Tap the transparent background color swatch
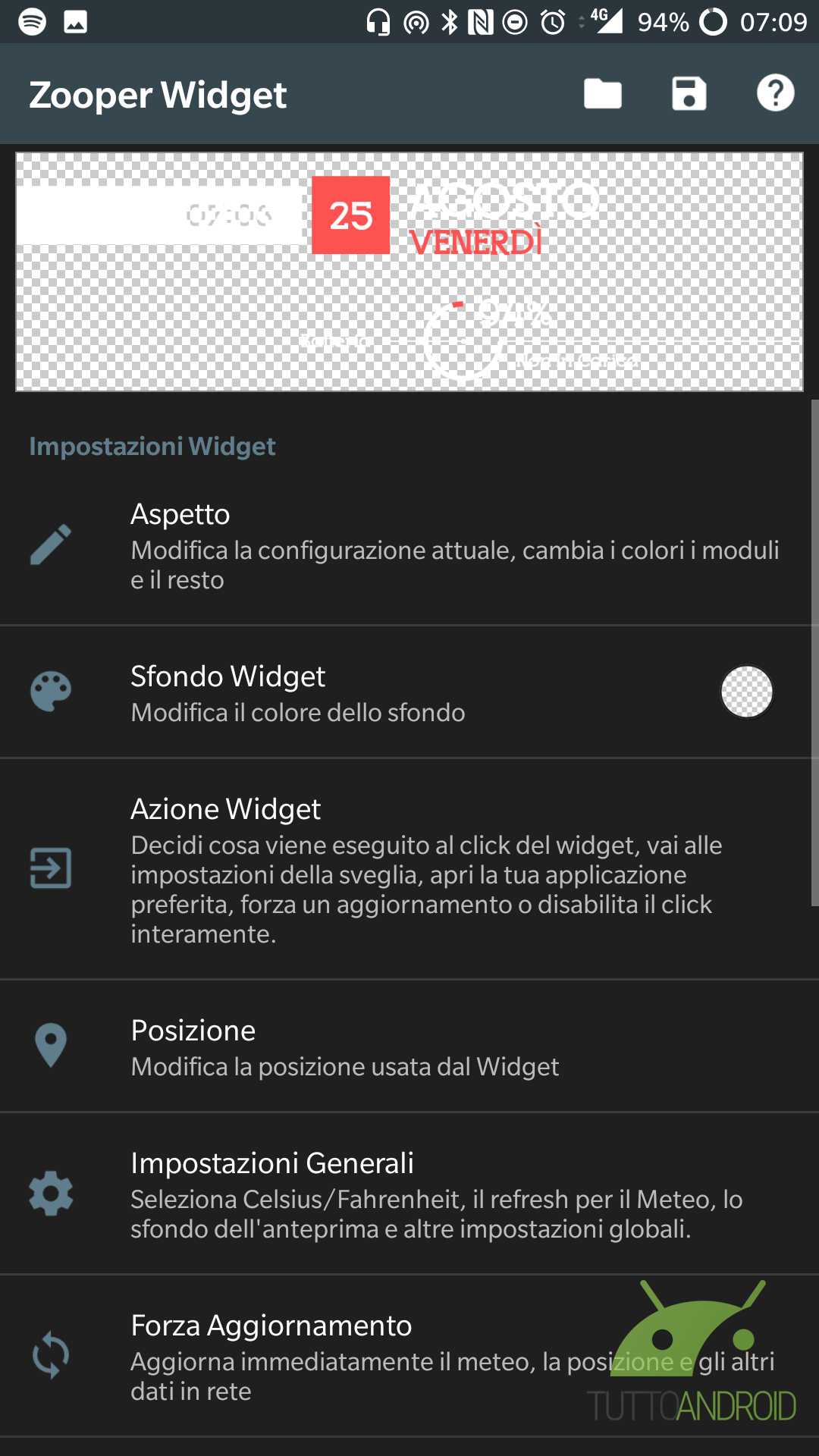The height and width of the screenshot is (1456, 819). click(747, 692)
